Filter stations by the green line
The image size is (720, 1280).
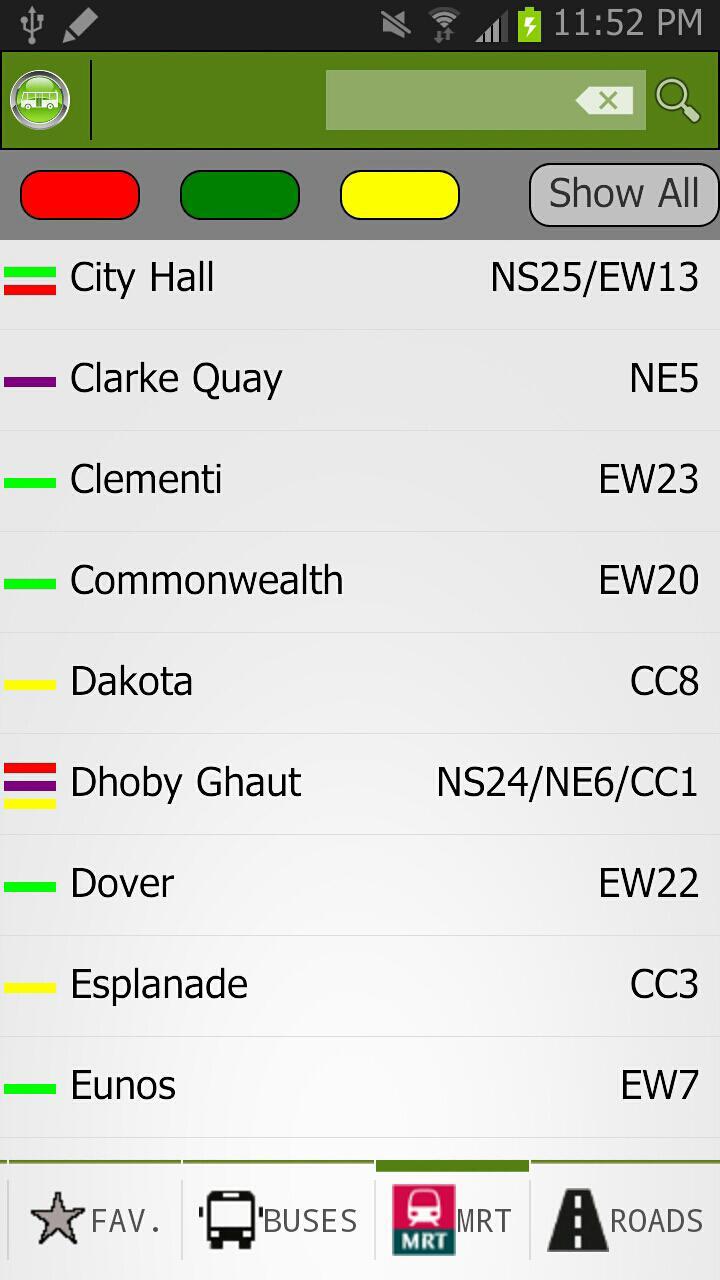click(x=240, y=195)
